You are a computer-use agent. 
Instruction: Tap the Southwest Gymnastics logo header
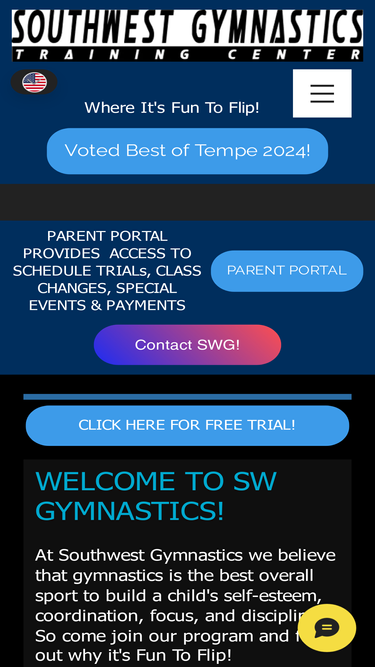[187, 36]
